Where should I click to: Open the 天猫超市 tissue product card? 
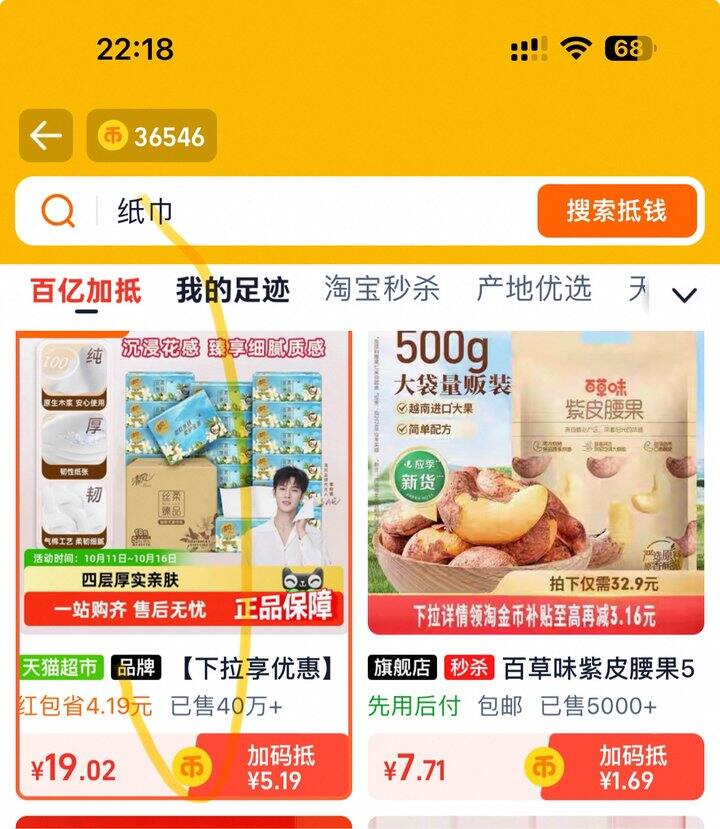pos(184,500)
